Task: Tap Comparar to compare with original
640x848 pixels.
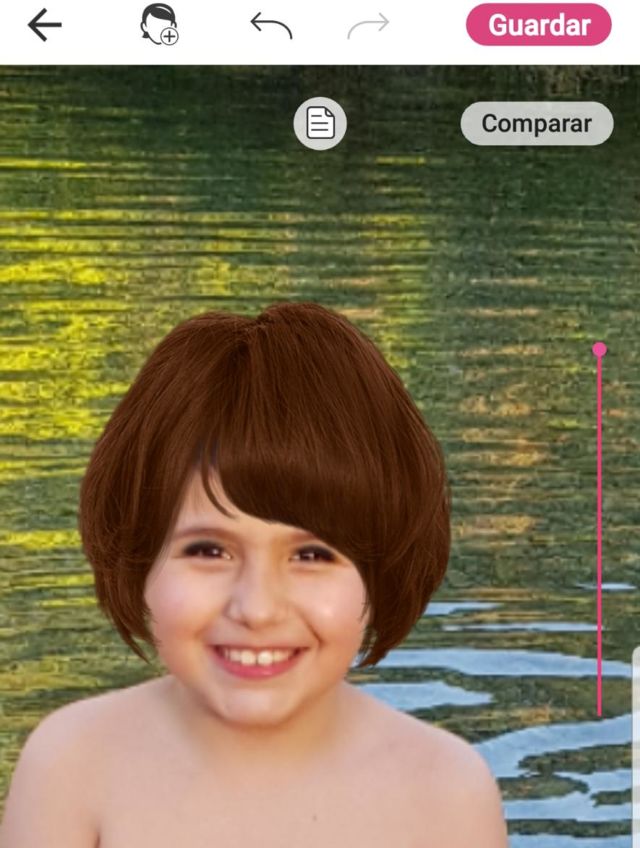Action: pyautogui.click(x=536, y=124)
